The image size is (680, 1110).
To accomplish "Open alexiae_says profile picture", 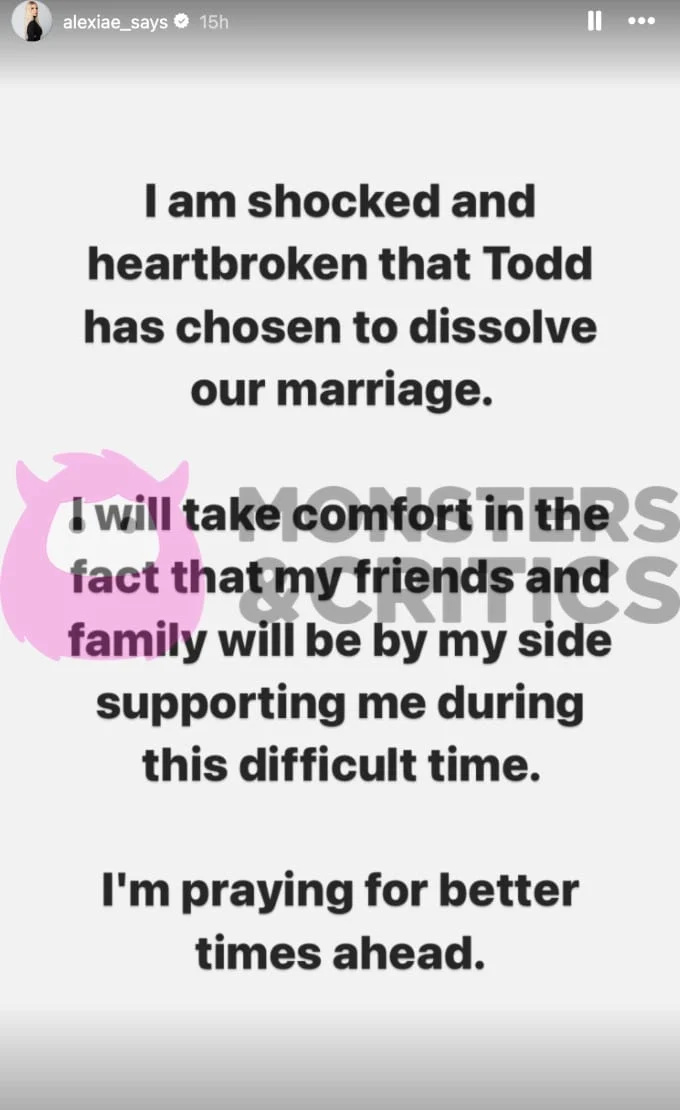I will (x=32, y=21).
